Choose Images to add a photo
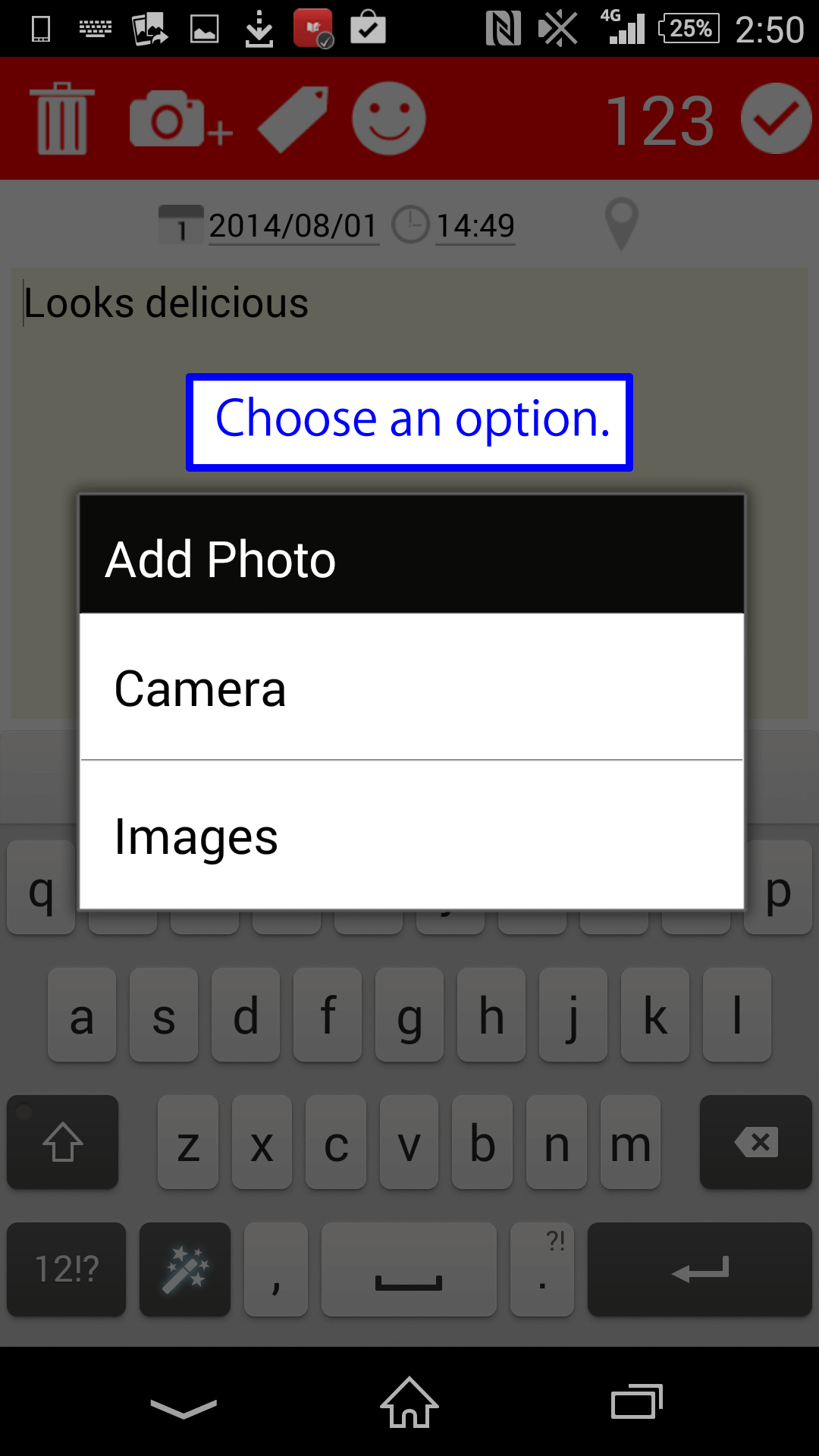This screenshot has width=819, height=1456. (x=411, y=835)
